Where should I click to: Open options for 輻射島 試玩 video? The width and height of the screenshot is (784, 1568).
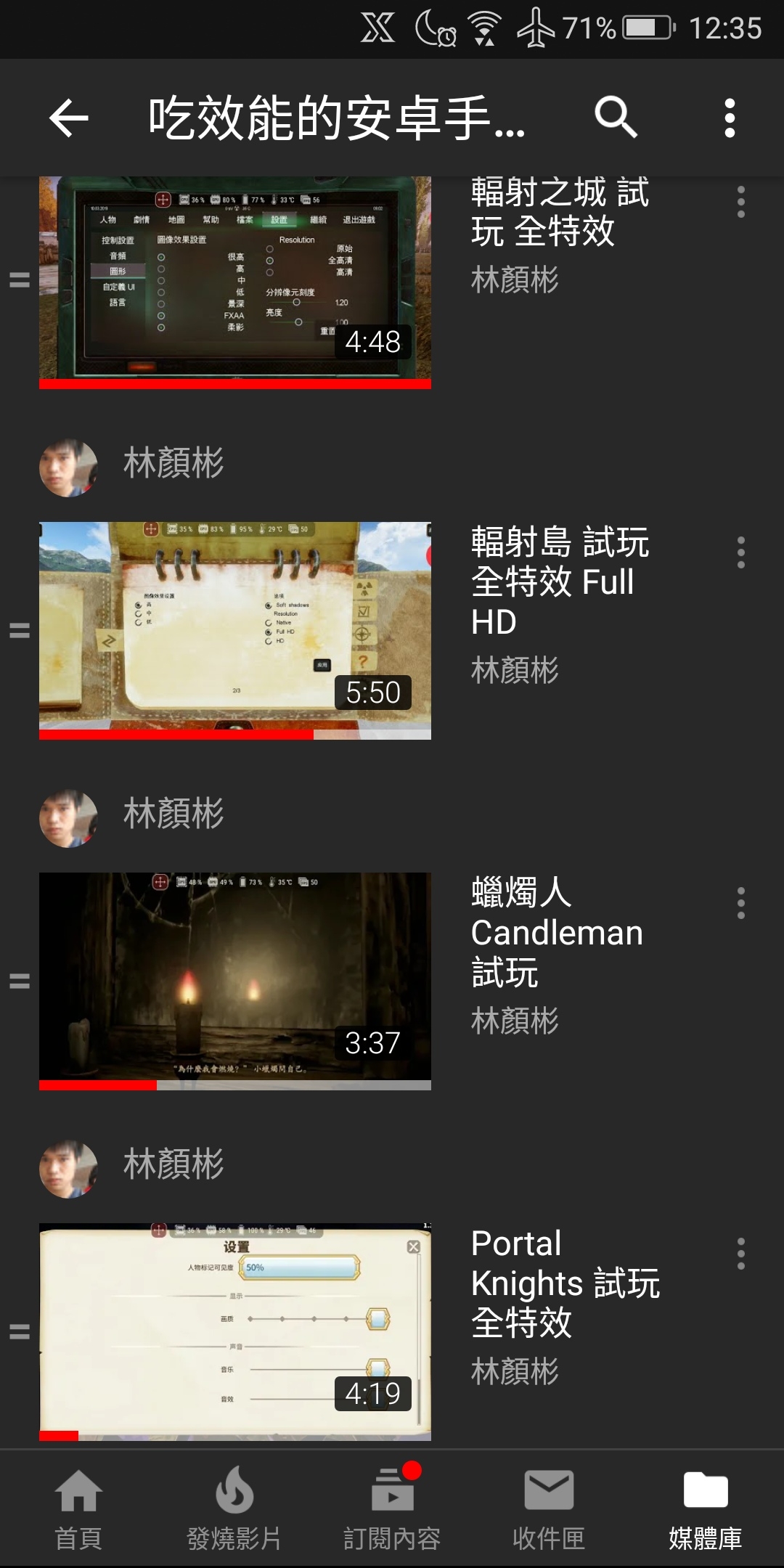coord(740,552)
